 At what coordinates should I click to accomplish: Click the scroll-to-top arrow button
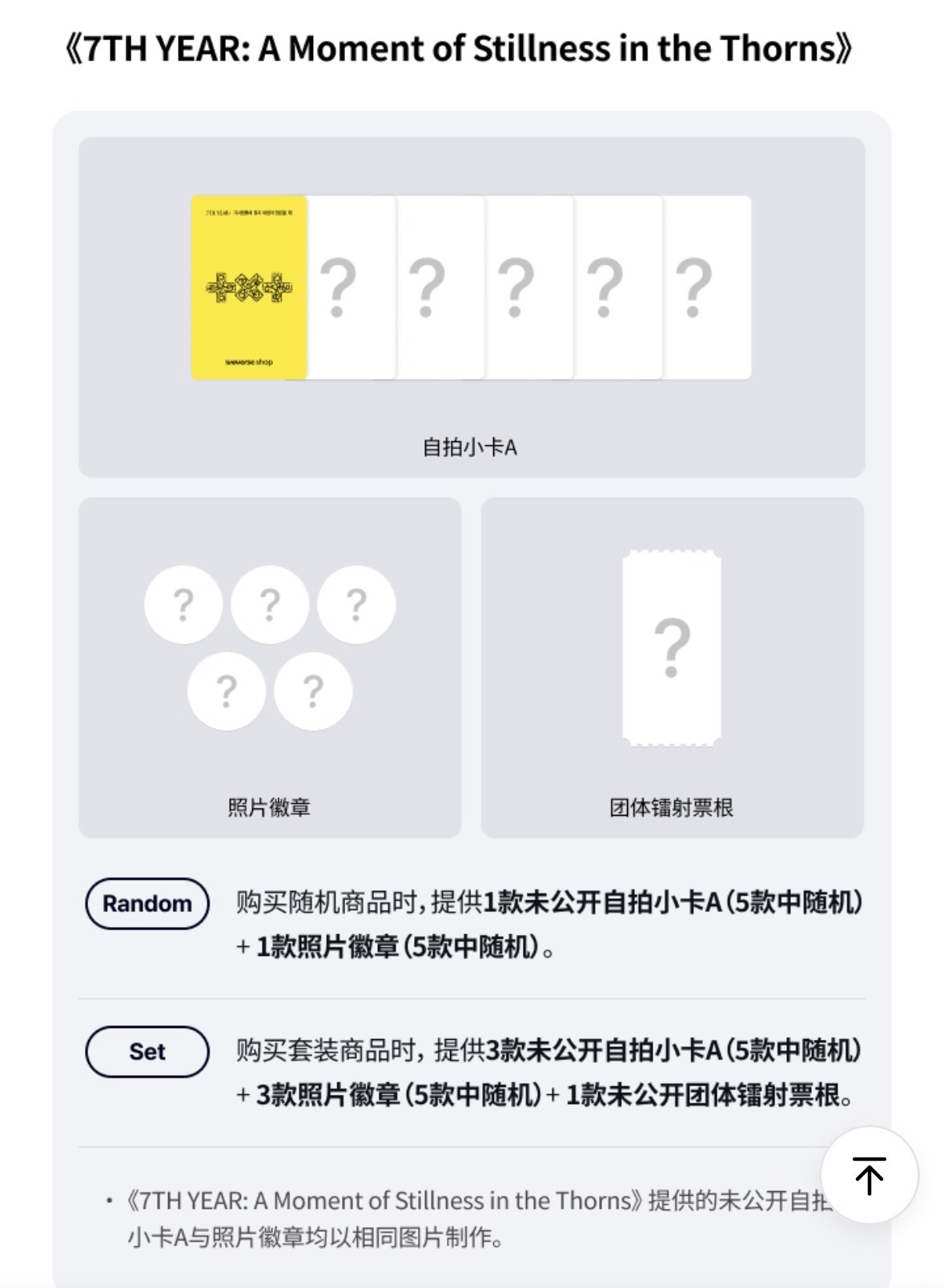(x=869, y=1174)
